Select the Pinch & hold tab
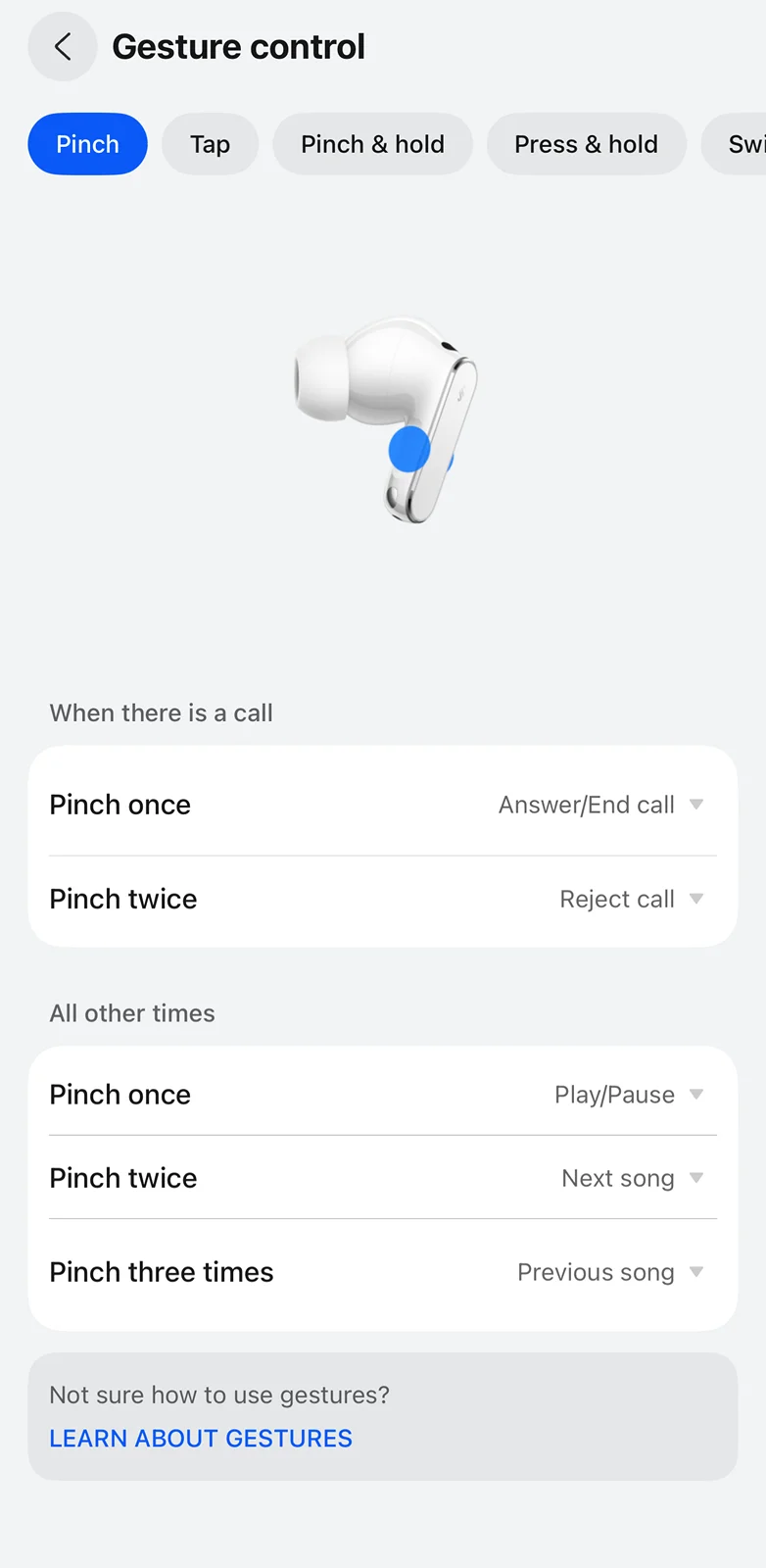766x1568 pixels. point(372,144)
